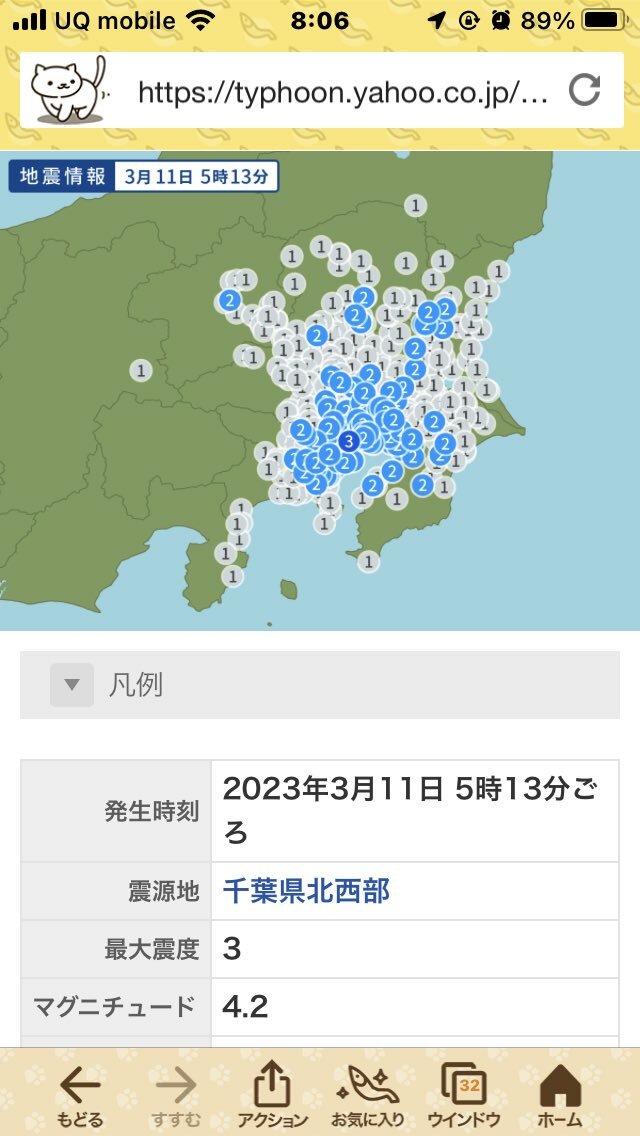Image resolution: width=640 pixels, height=1136 pixels.
Task: Open the ウインドウ tabs view
Action: pos(463,1094)
